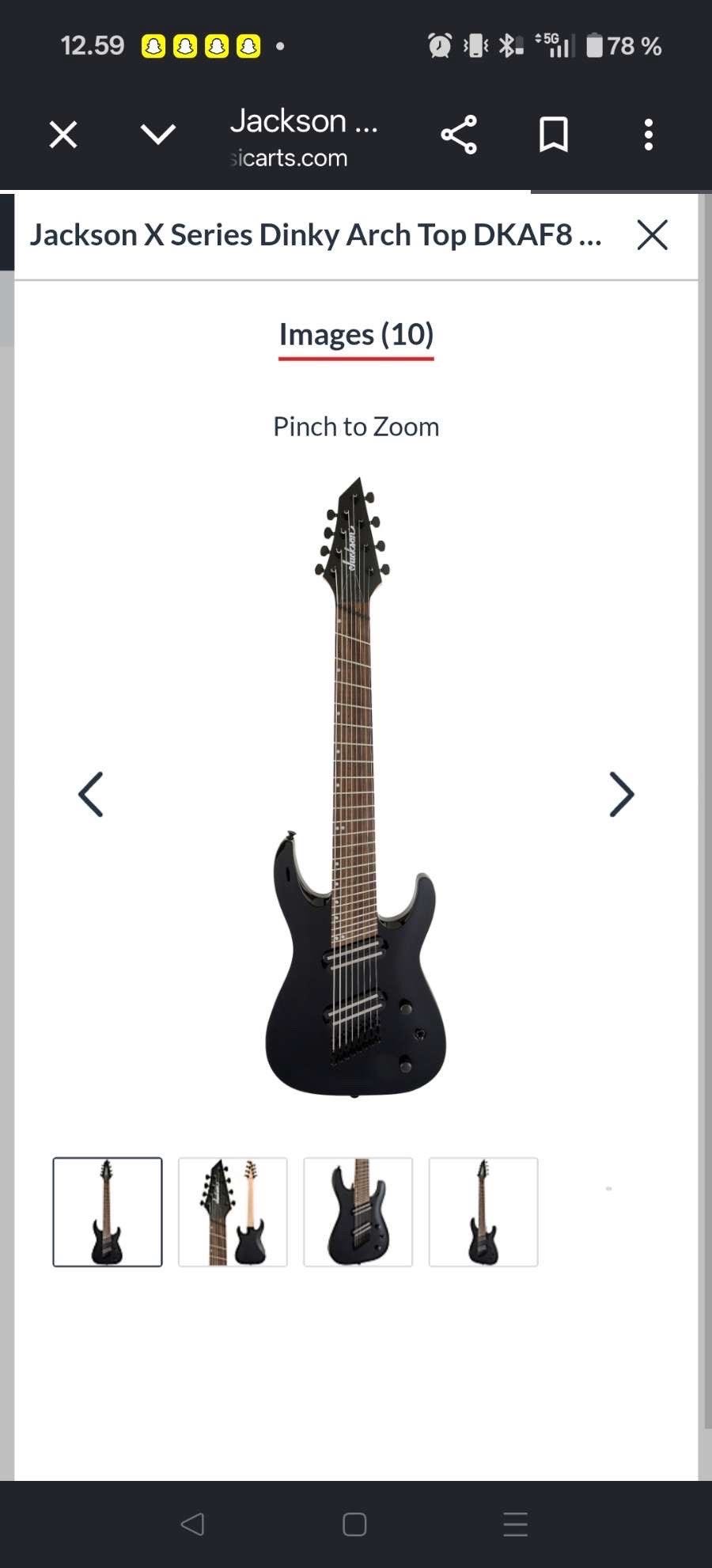The image size is (712, 1568).
Task: Bookmark this page
Action: point(554,135)
